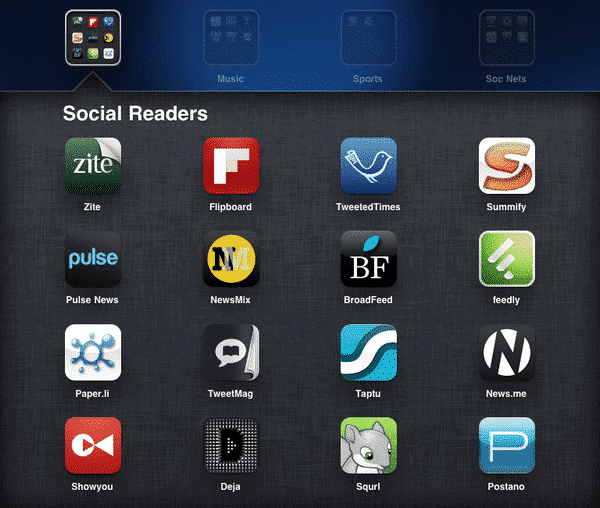Launch NewsMix app

[x=231, y=259]
